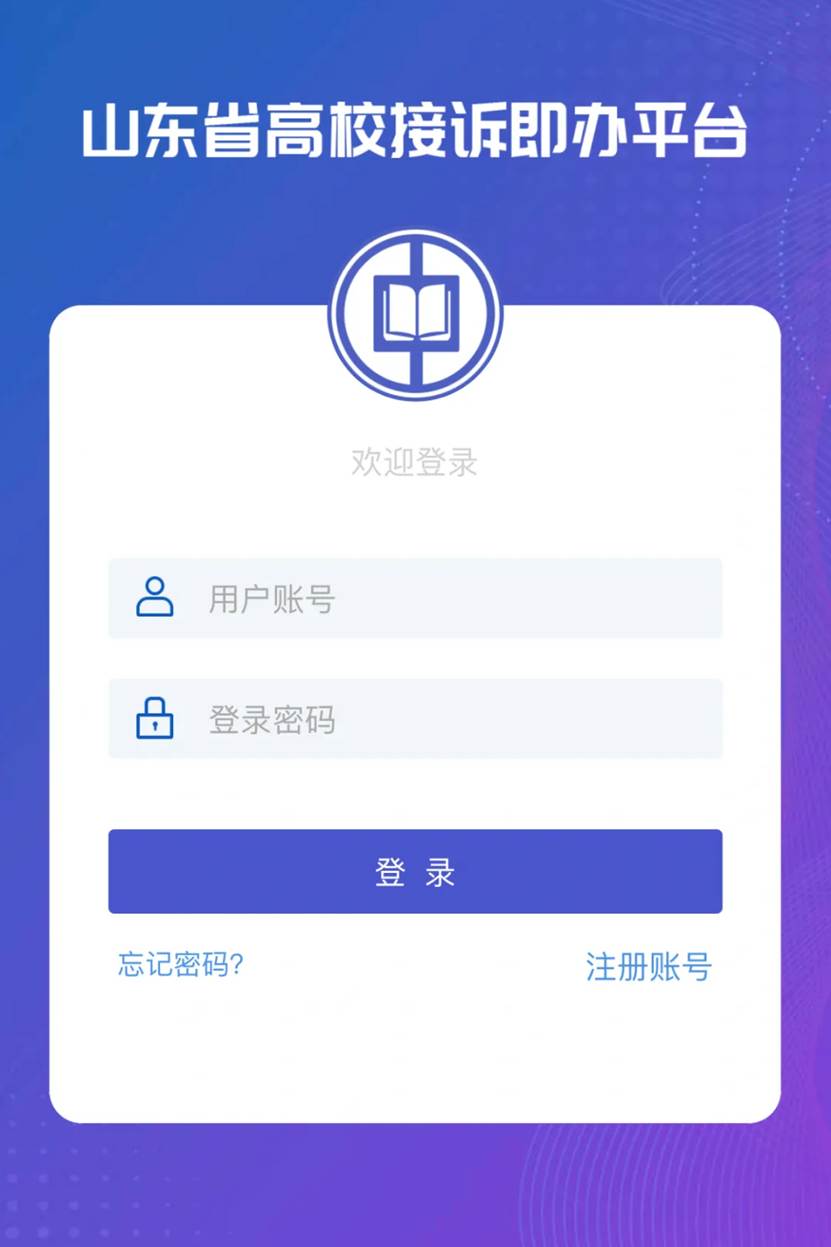Tap the 登录 button
Viewport: 831px width, 1247px height.
[x=415, y=871]
